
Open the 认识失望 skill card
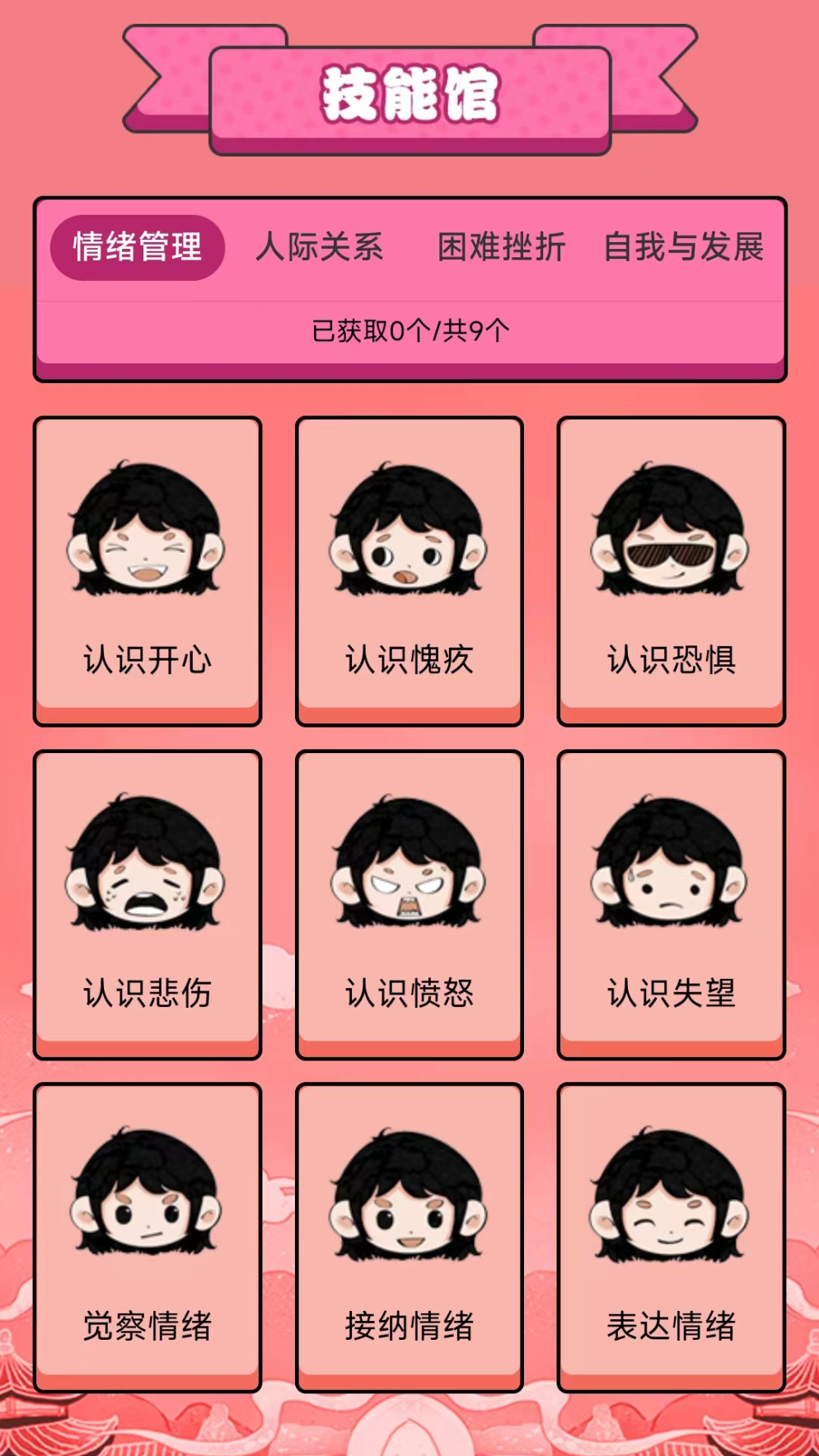click(x=671, y=903)
